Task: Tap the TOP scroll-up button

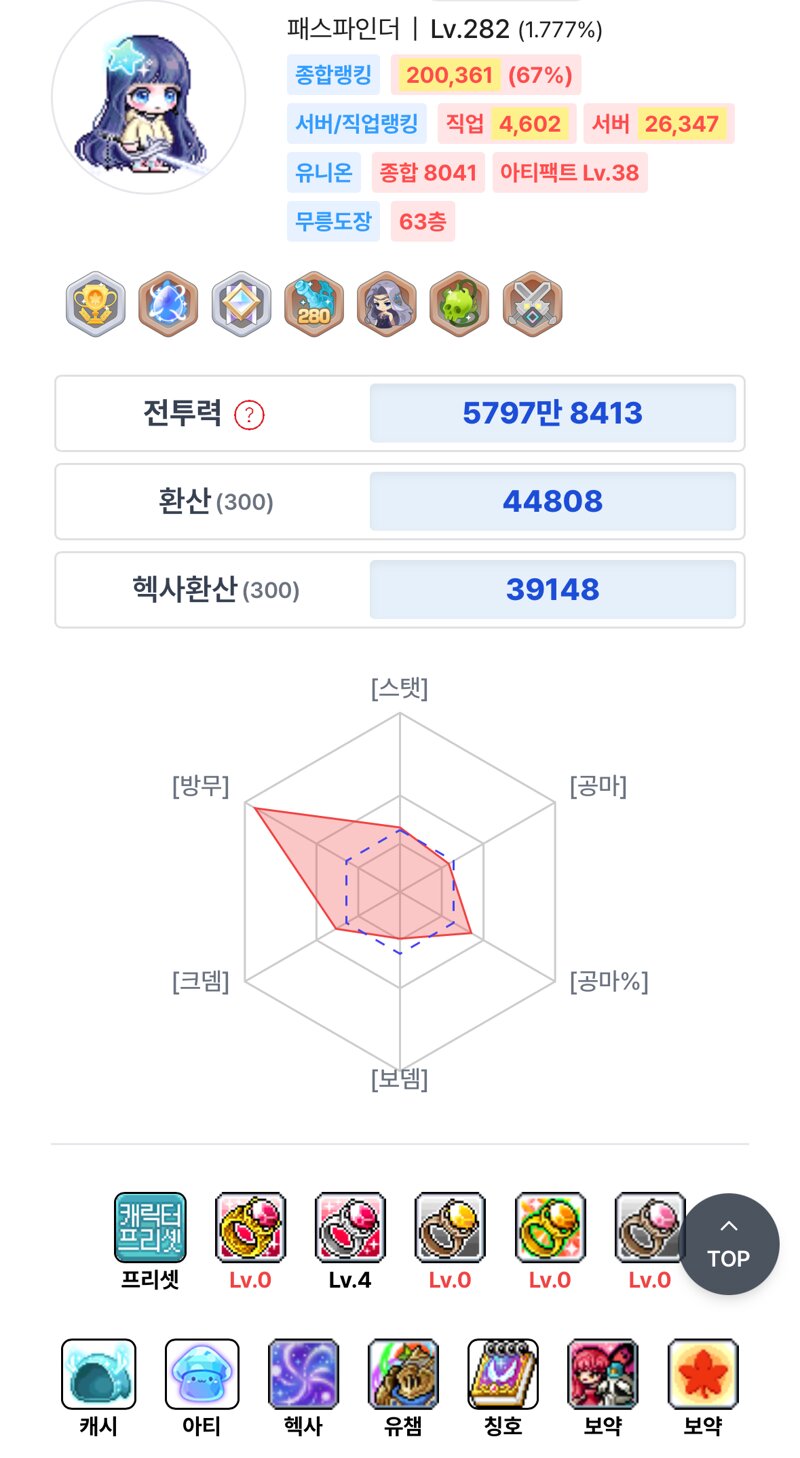Action: 729,1244
